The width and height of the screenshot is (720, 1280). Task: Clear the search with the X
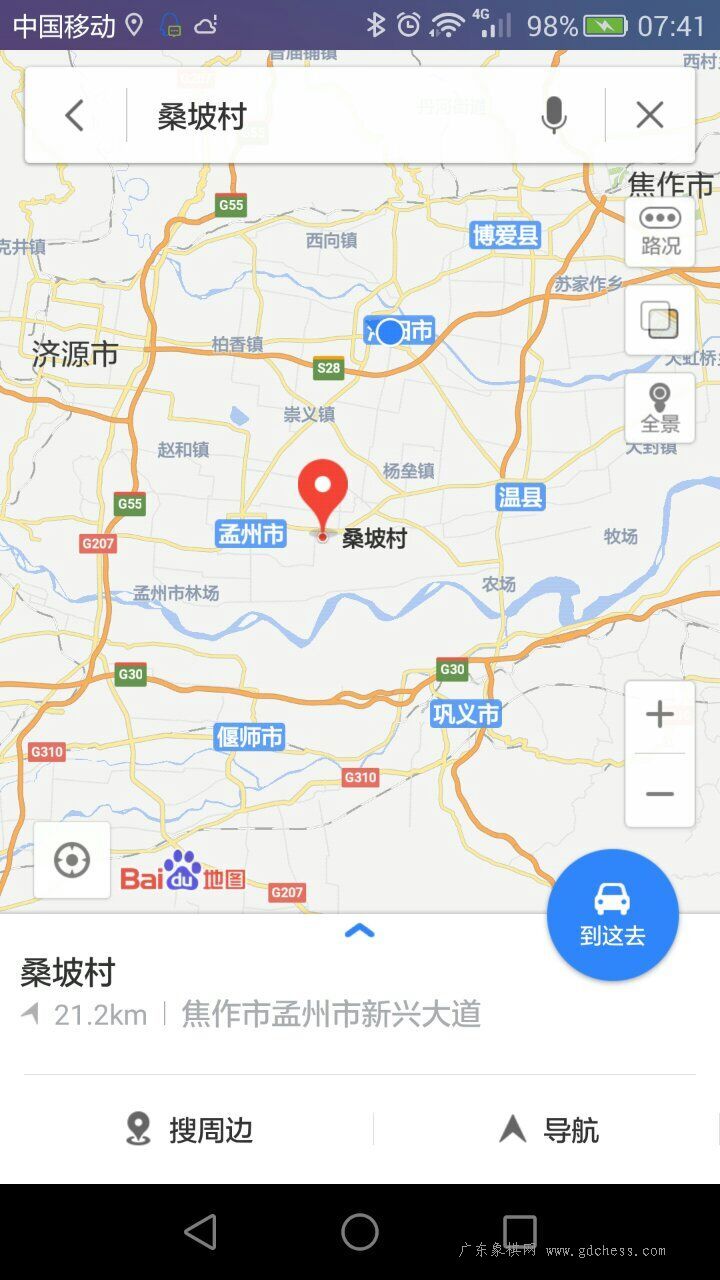(650, 116)
